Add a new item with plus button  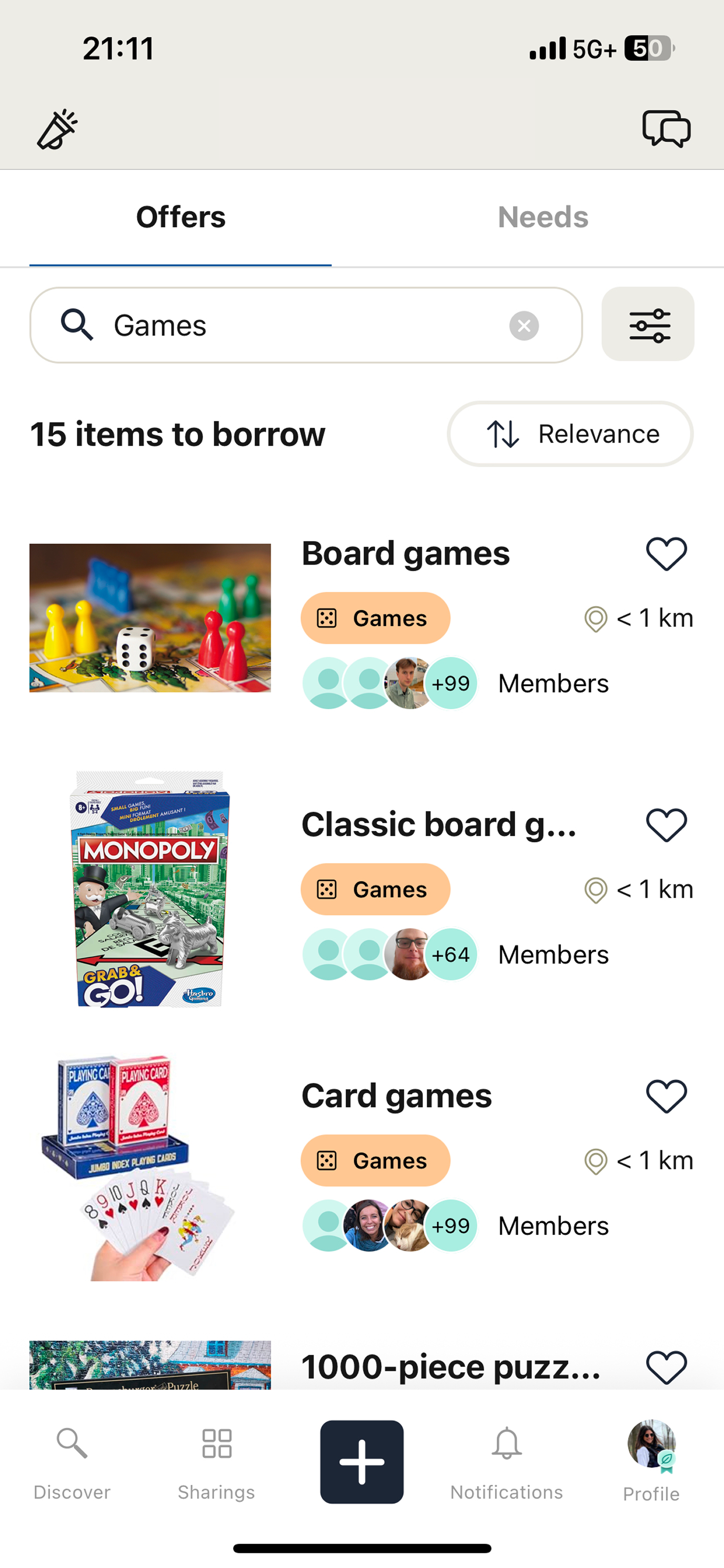(x=361, y=1462)
